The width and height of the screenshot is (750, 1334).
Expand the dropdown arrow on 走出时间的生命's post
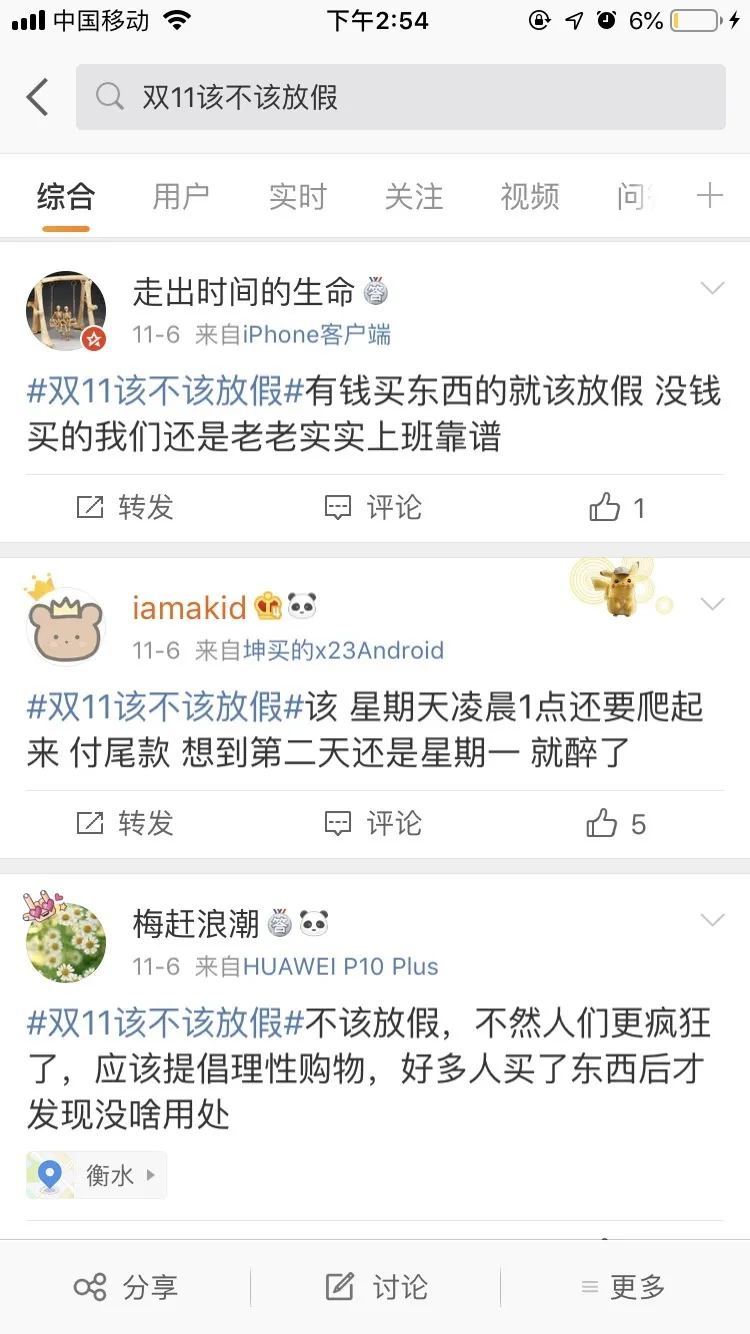[712, 289]
